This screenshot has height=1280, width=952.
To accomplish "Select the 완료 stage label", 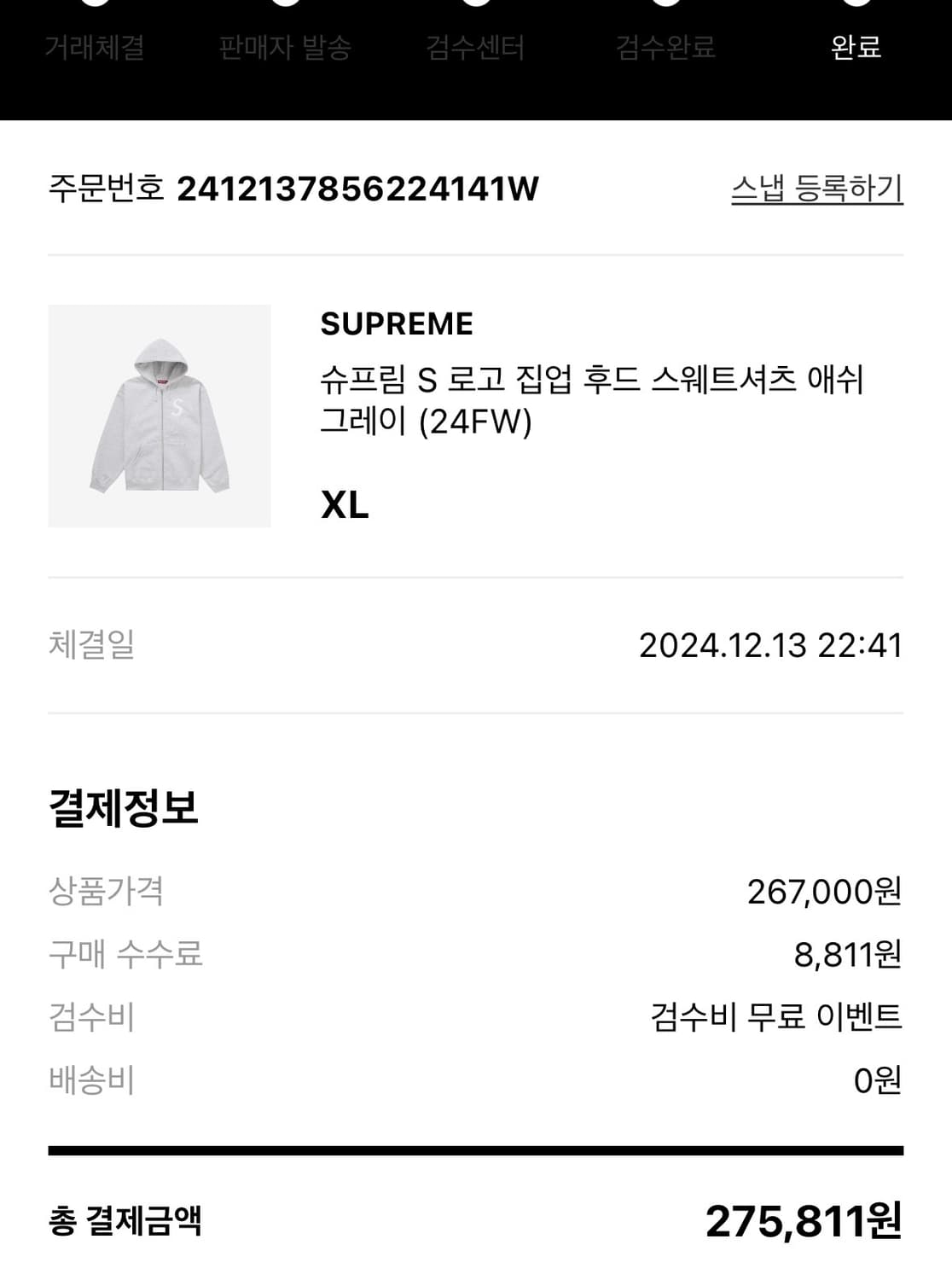I will click(856, 49).
